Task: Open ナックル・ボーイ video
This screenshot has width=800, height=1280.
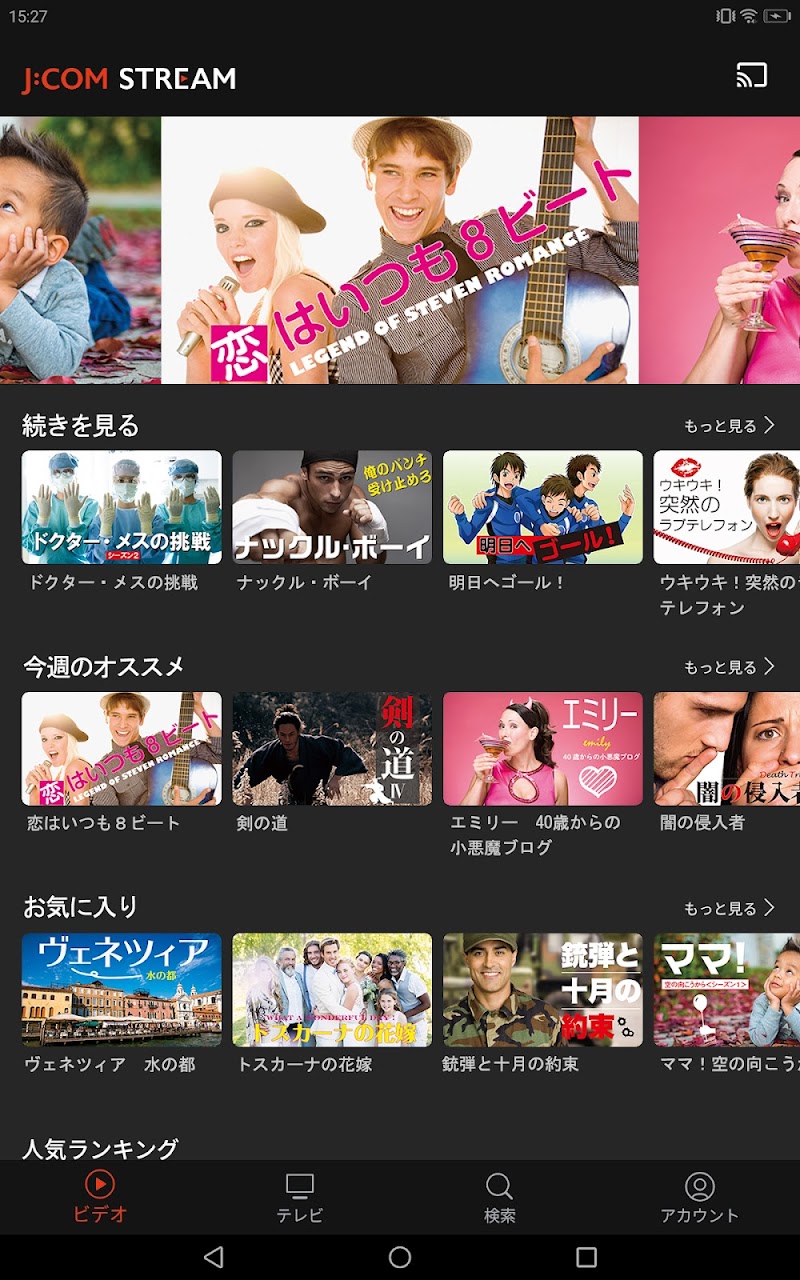Action: tap(332, 507)
